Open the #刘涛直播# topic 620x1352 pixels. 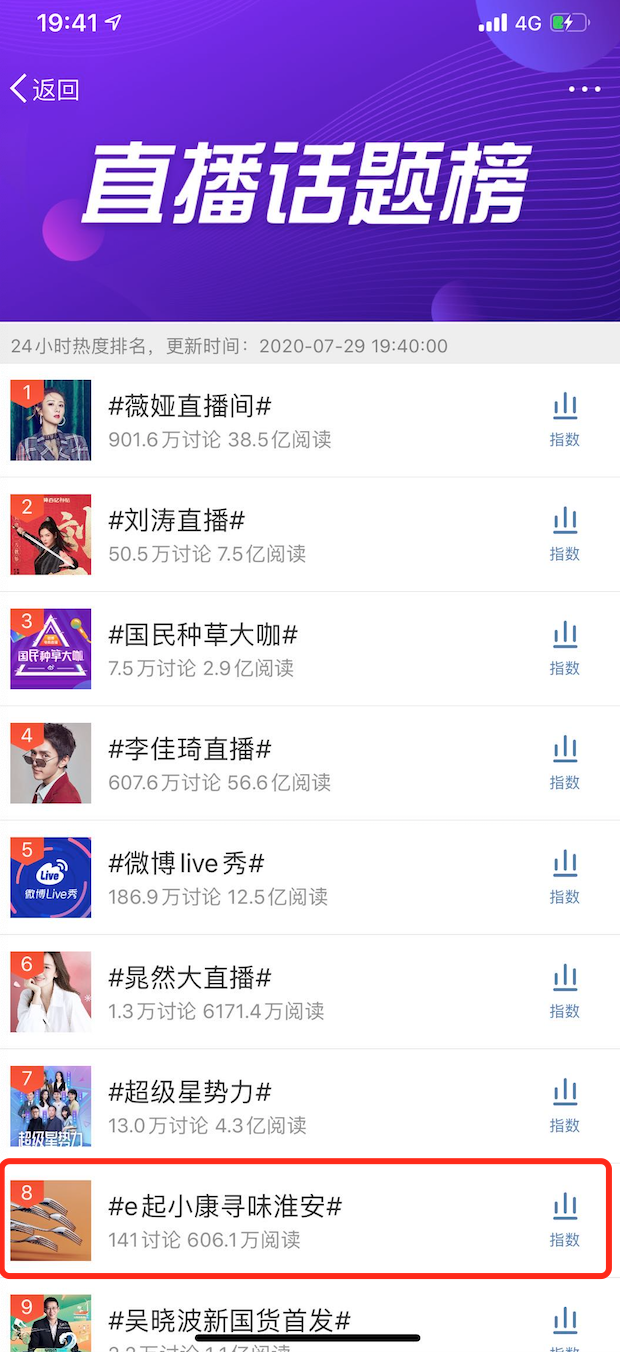[177, 521]
